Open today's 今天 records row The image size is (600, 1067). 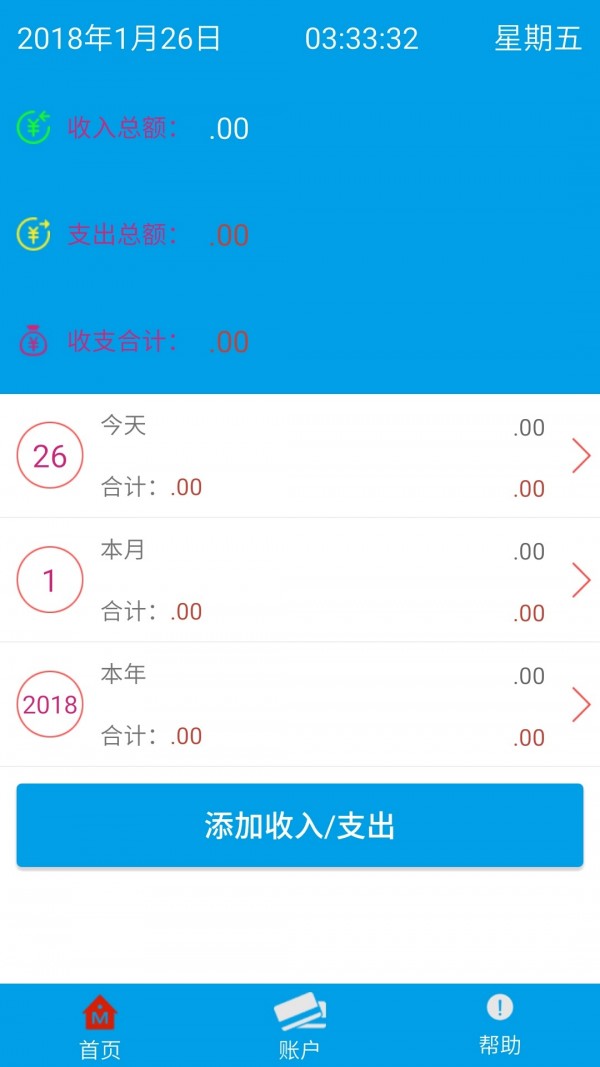(300, 456)
